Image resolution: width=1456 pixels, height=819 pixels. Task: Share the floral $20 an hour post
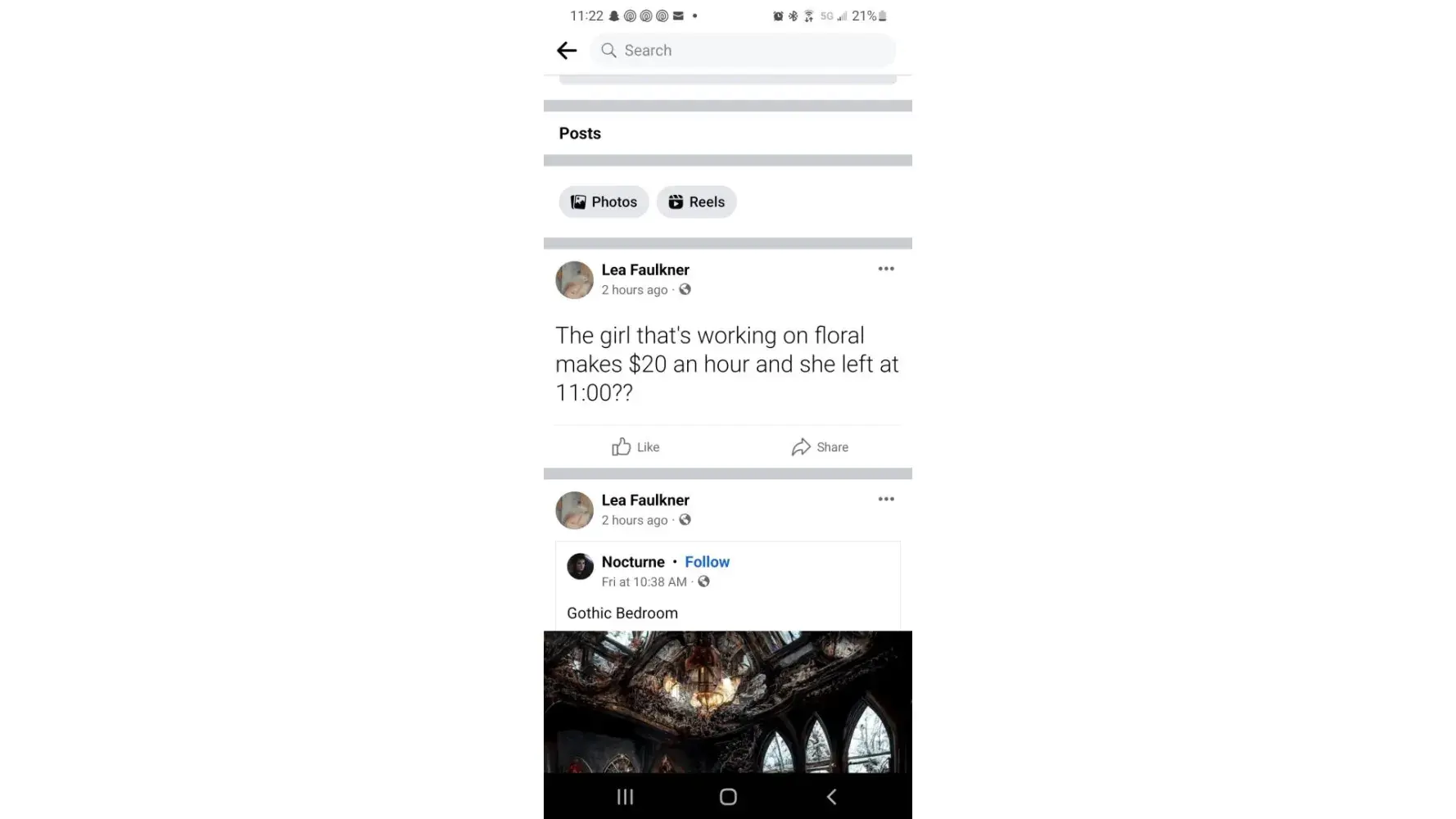(x=820, y=447)
